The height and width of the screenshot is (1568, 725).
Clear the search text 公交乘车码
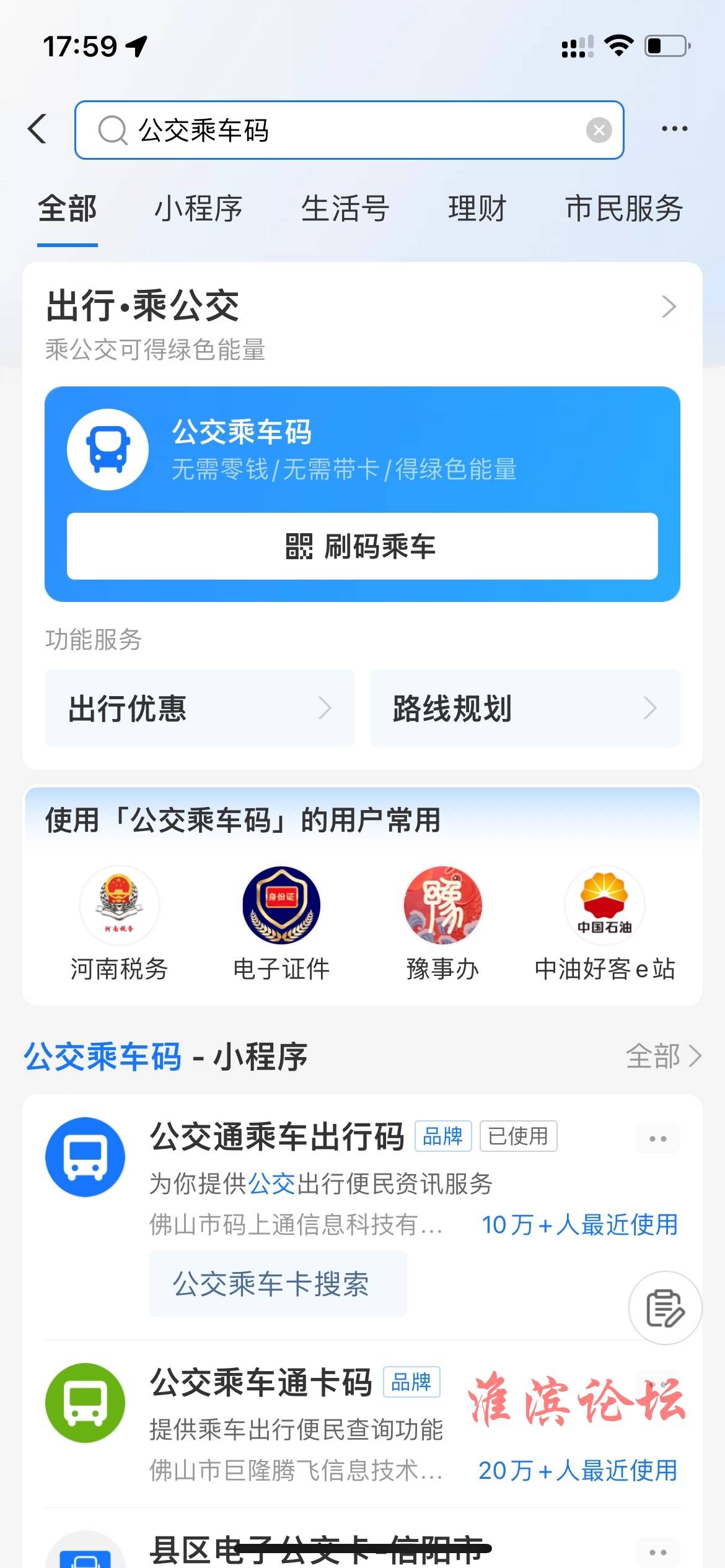click(599, 130)
